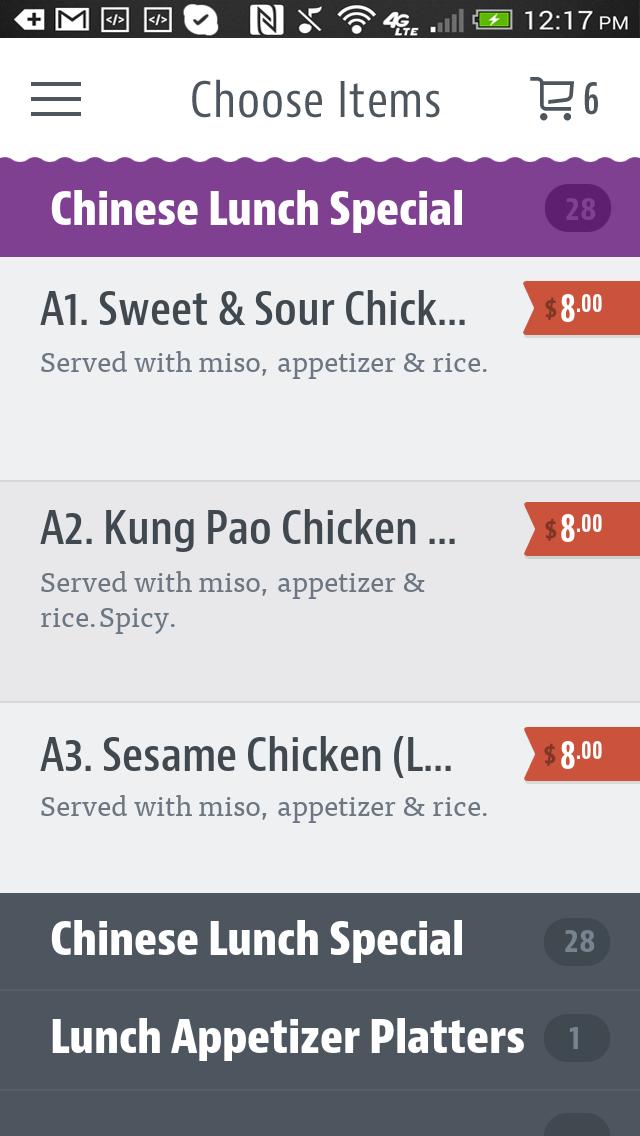Viewport: 640px width, 1136px height.
Task: Open the shopping cart with 6 items
Action: point(564,99)
